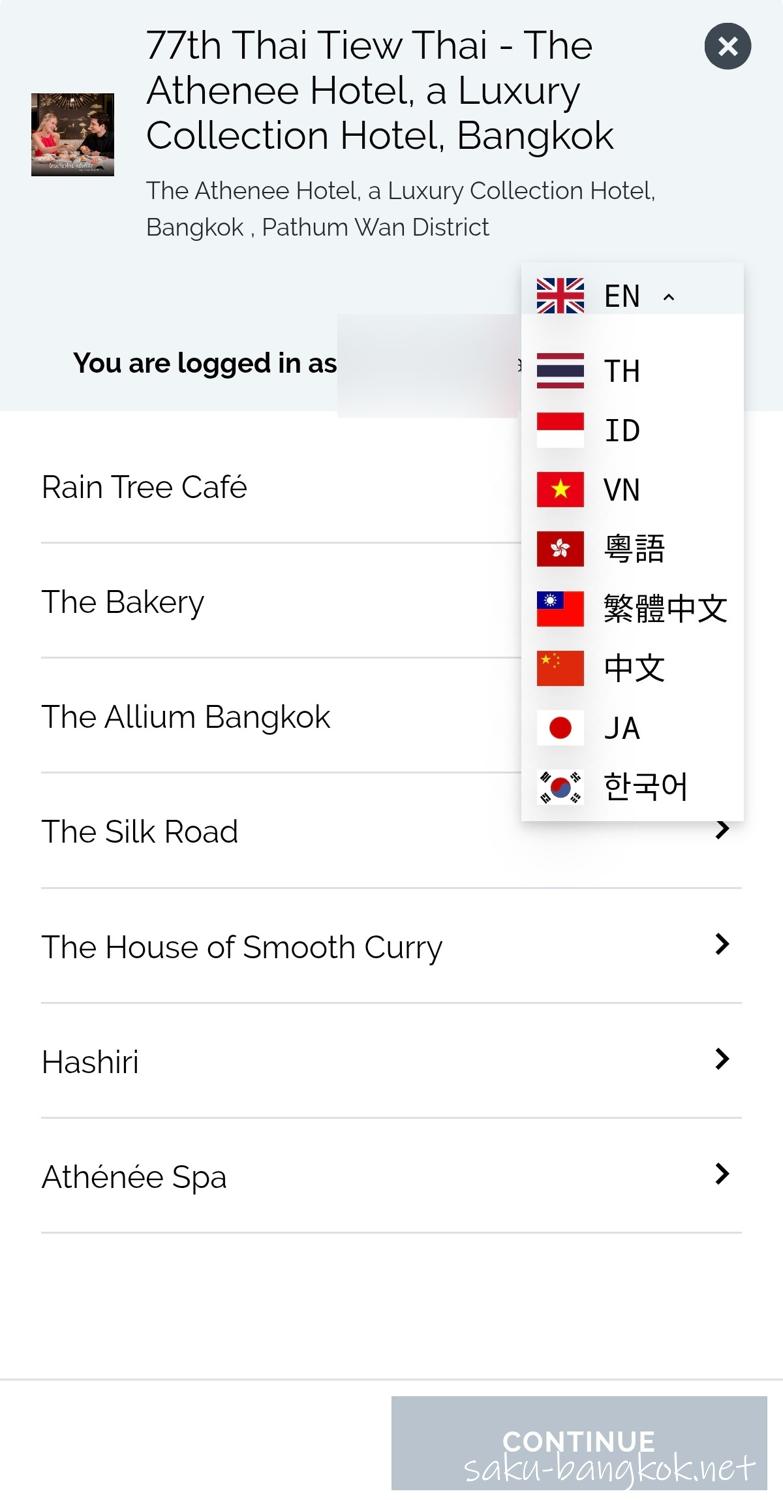Tap the CONTINUE button
The height and width of the screenshot is (1500, 783).
pyautogui.click(x=578, y=1442)
